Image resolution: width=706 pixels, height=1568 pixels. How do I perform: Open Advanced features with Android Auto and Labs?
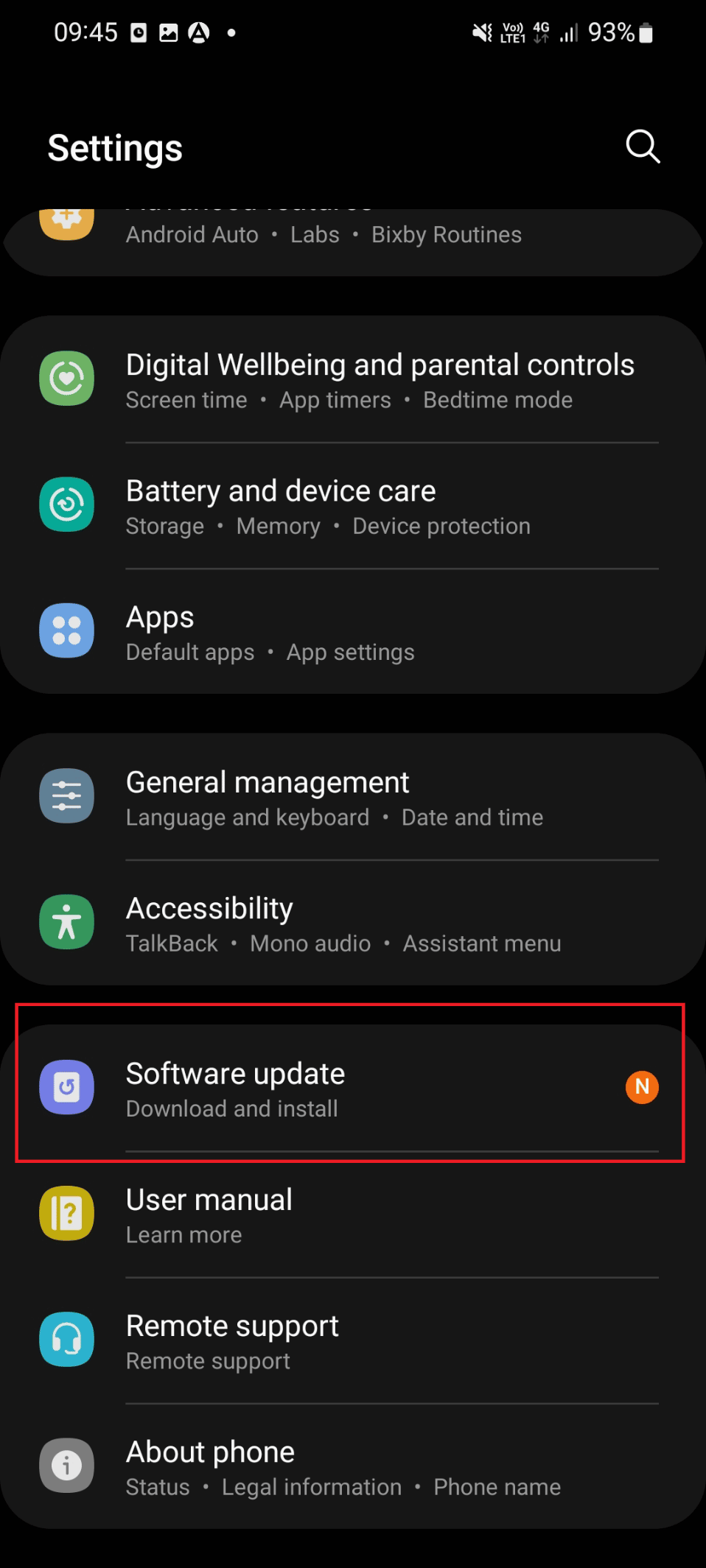pos(324,236)
